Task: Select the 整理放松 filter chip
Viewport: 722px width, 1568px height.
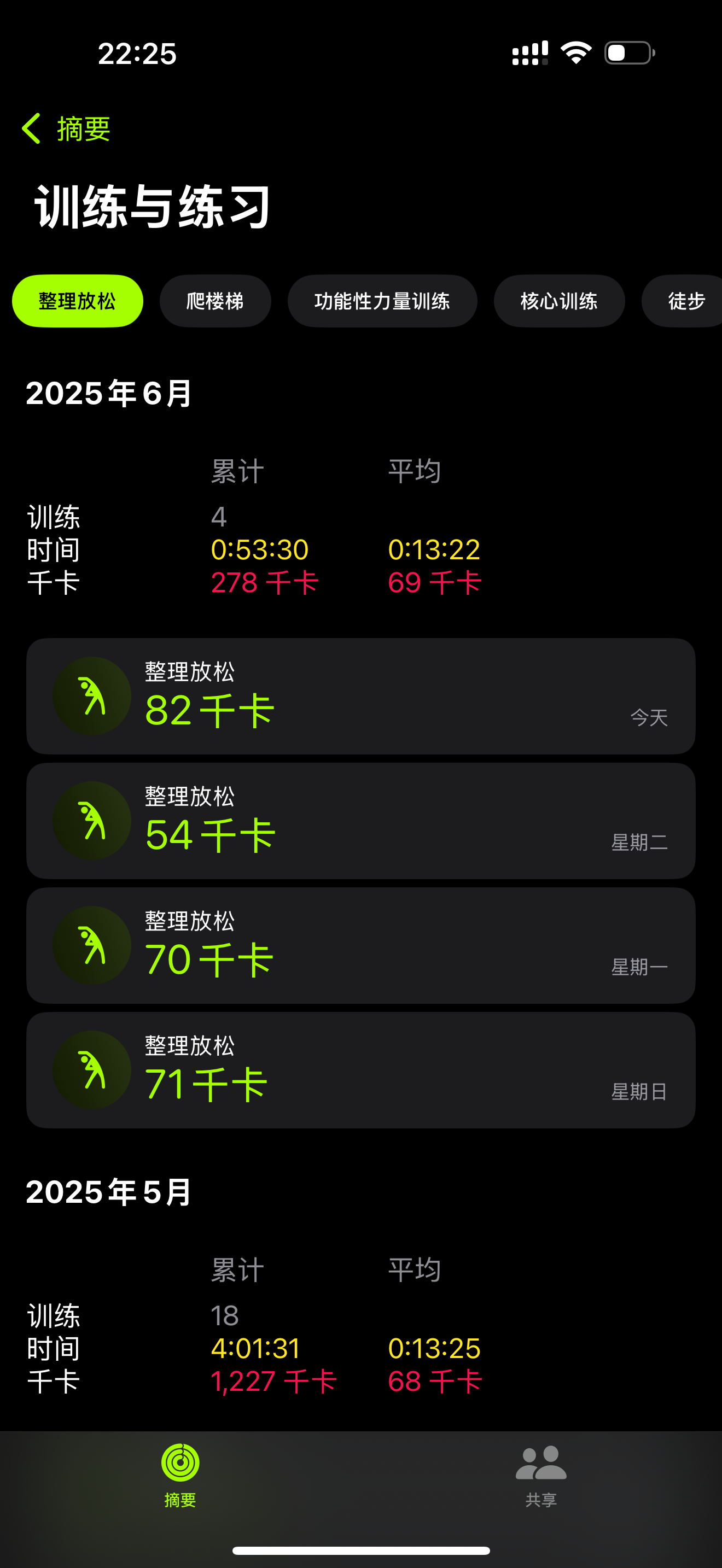Action: point(77,301)
